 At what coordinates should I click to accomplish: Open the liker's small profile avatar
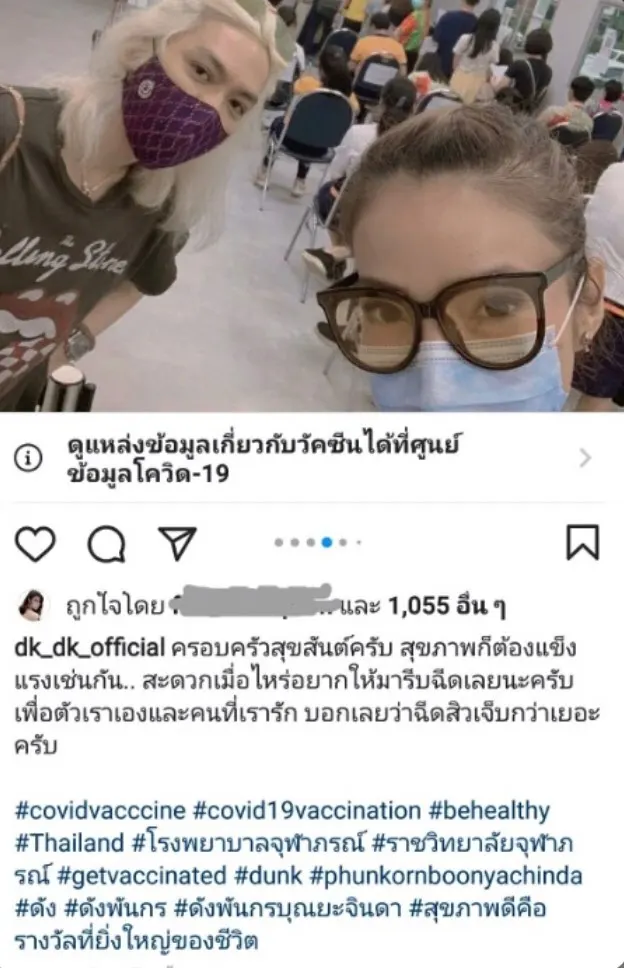pos(32,604)
